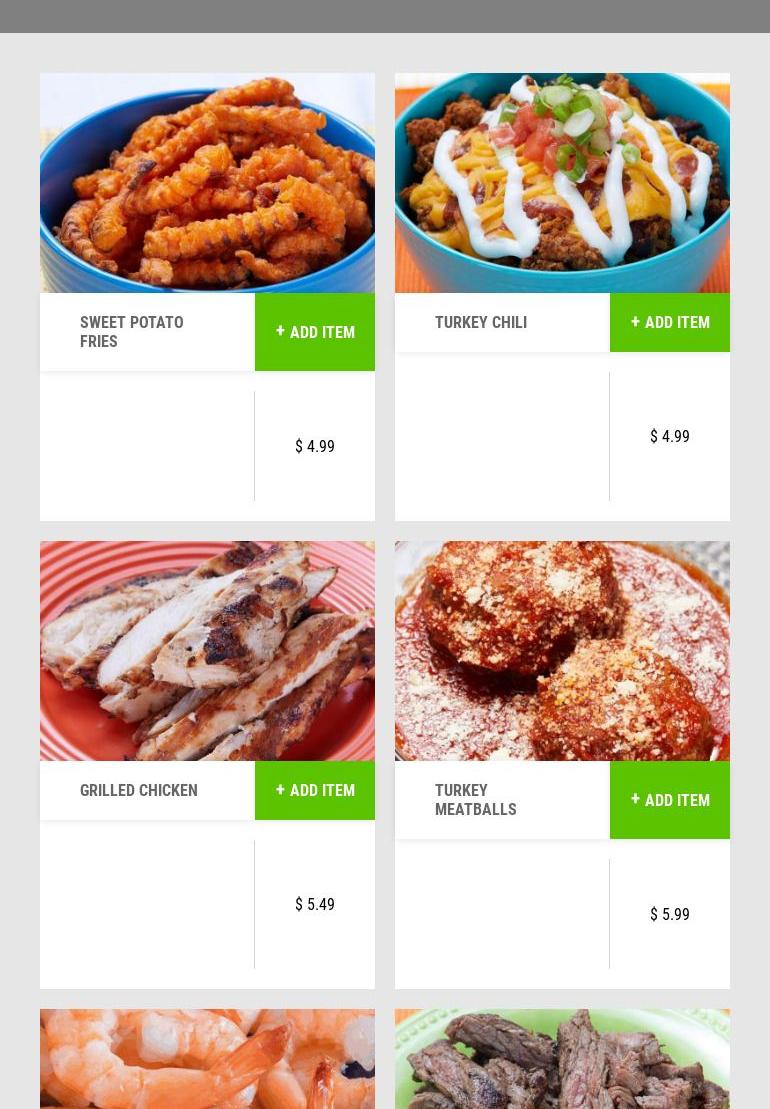Add Sweet Potato Fries to the order

315,332
